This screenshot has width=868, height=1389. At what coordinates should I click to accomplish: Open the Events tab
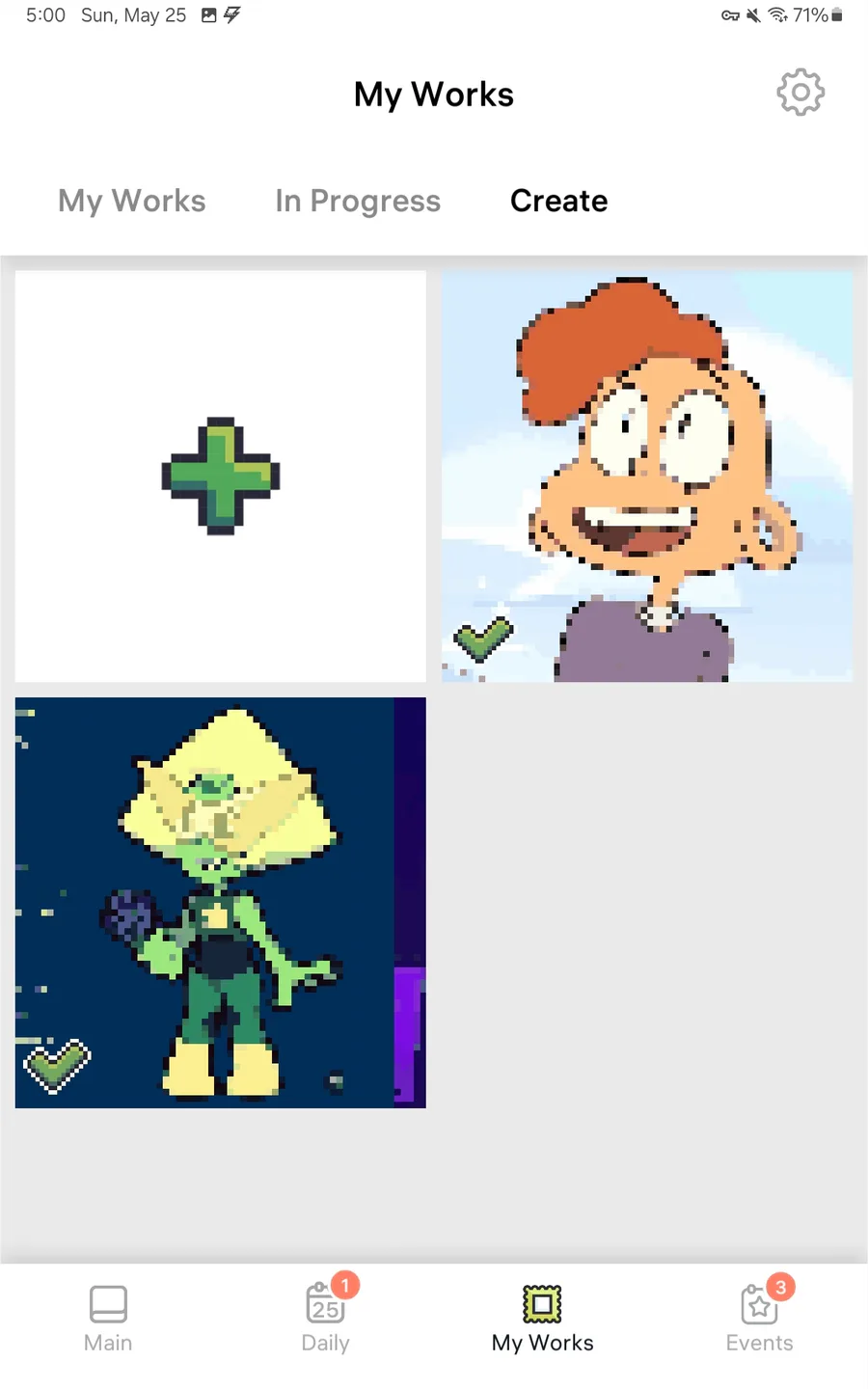[760, 1319]
